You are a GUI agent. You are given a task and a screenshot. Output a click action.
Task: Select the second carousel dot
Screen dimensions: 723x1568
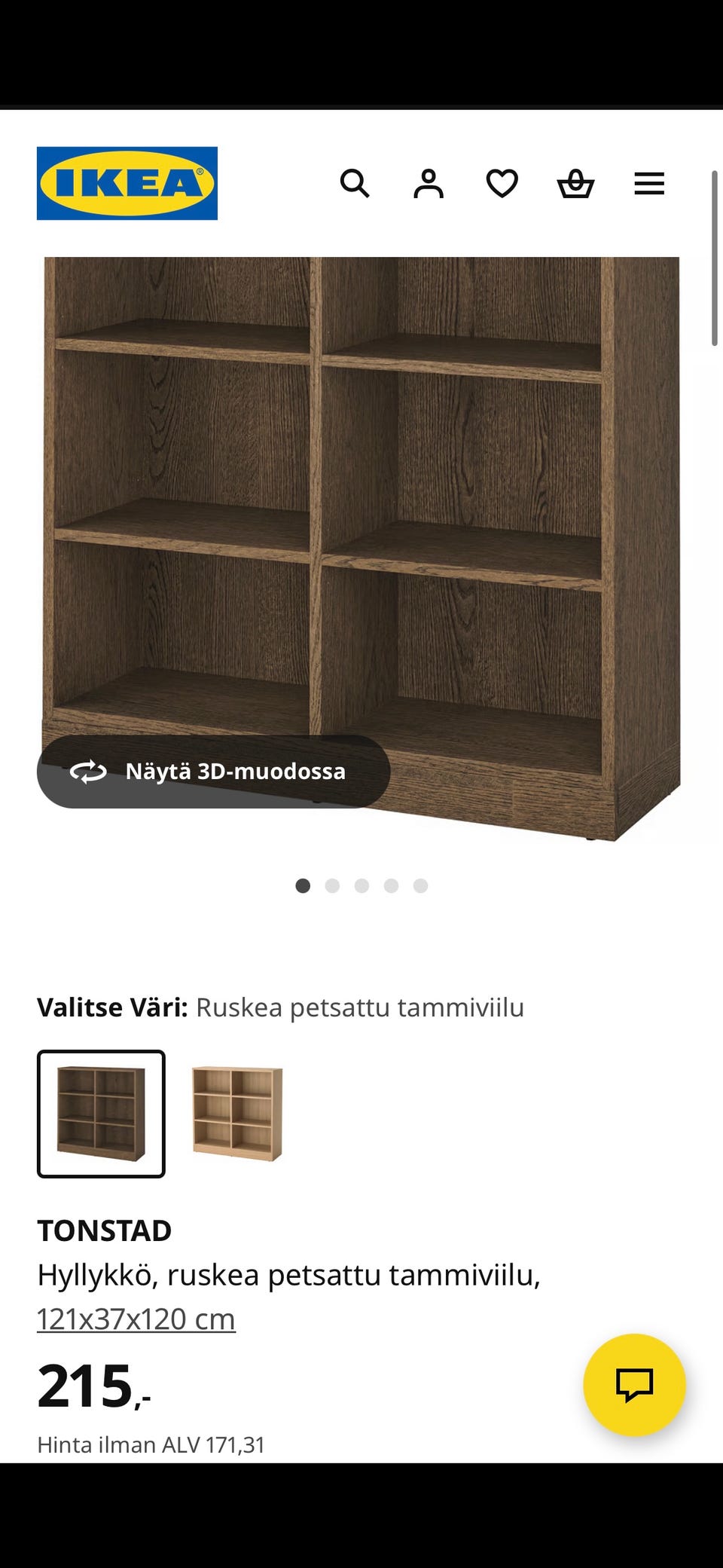pyautogui.click(x=332, y=886)
